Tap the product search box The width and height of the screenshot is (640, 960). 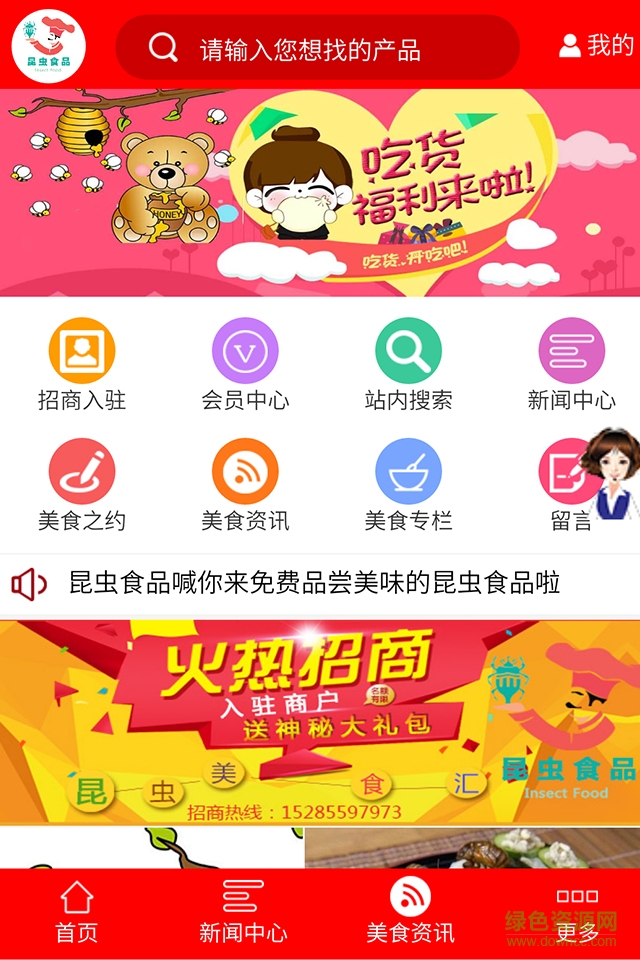[x=318, y=48]
